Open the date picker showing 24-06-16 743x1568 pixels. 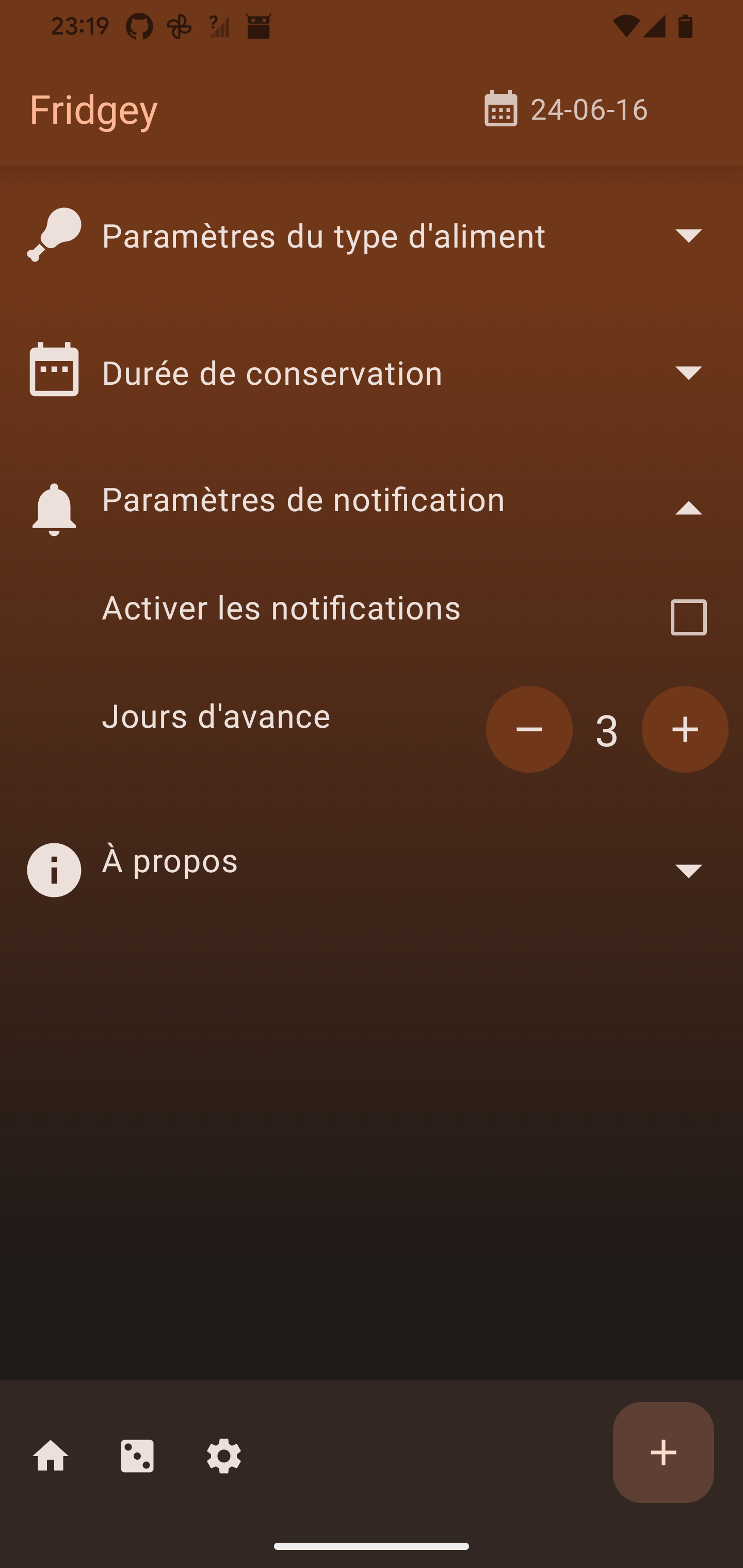pyautogui.click(x=566, y=109)
